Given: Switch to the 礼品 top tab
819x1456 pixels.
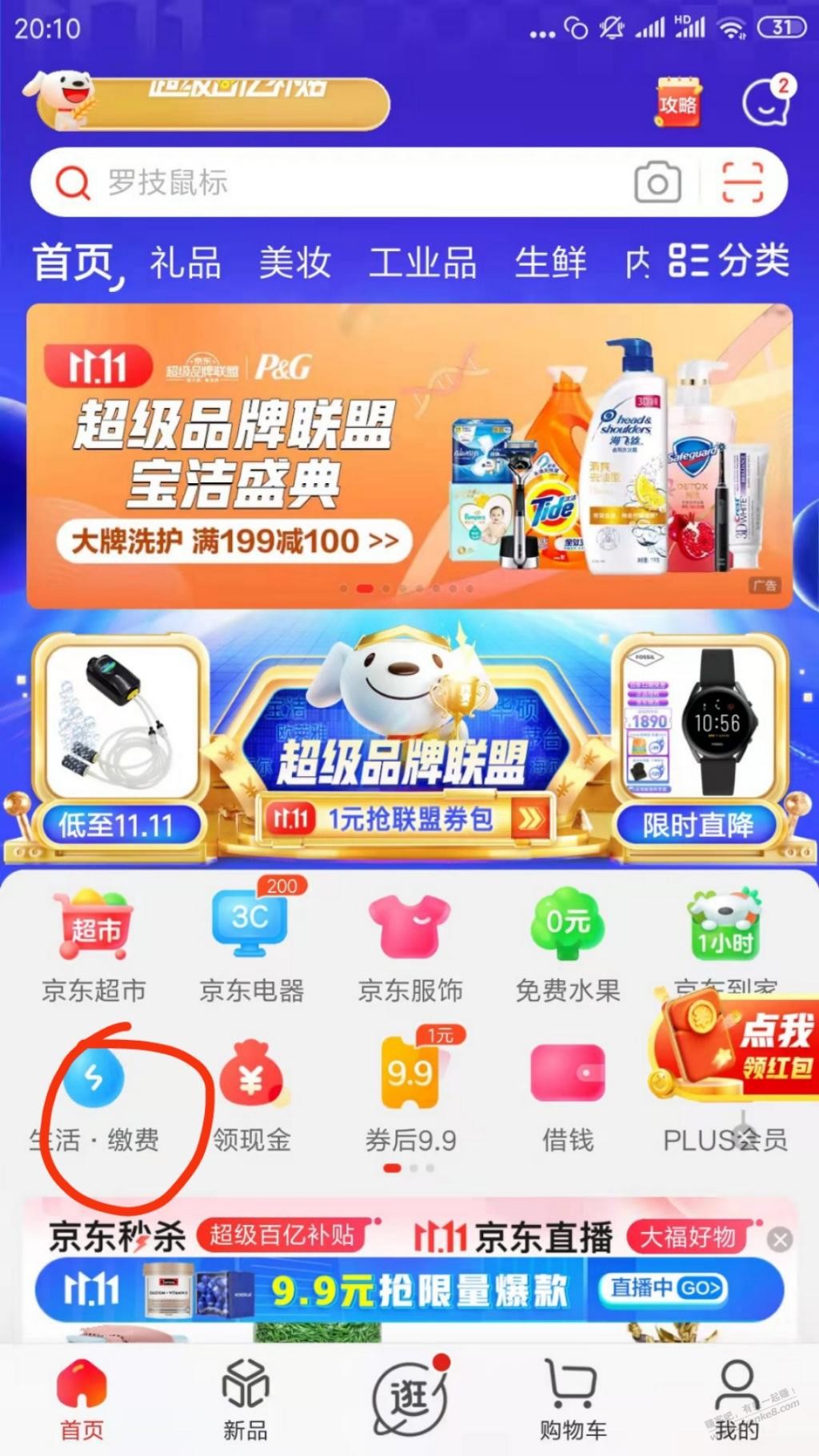Looking at the screenshot, I should tap(186, 262).
